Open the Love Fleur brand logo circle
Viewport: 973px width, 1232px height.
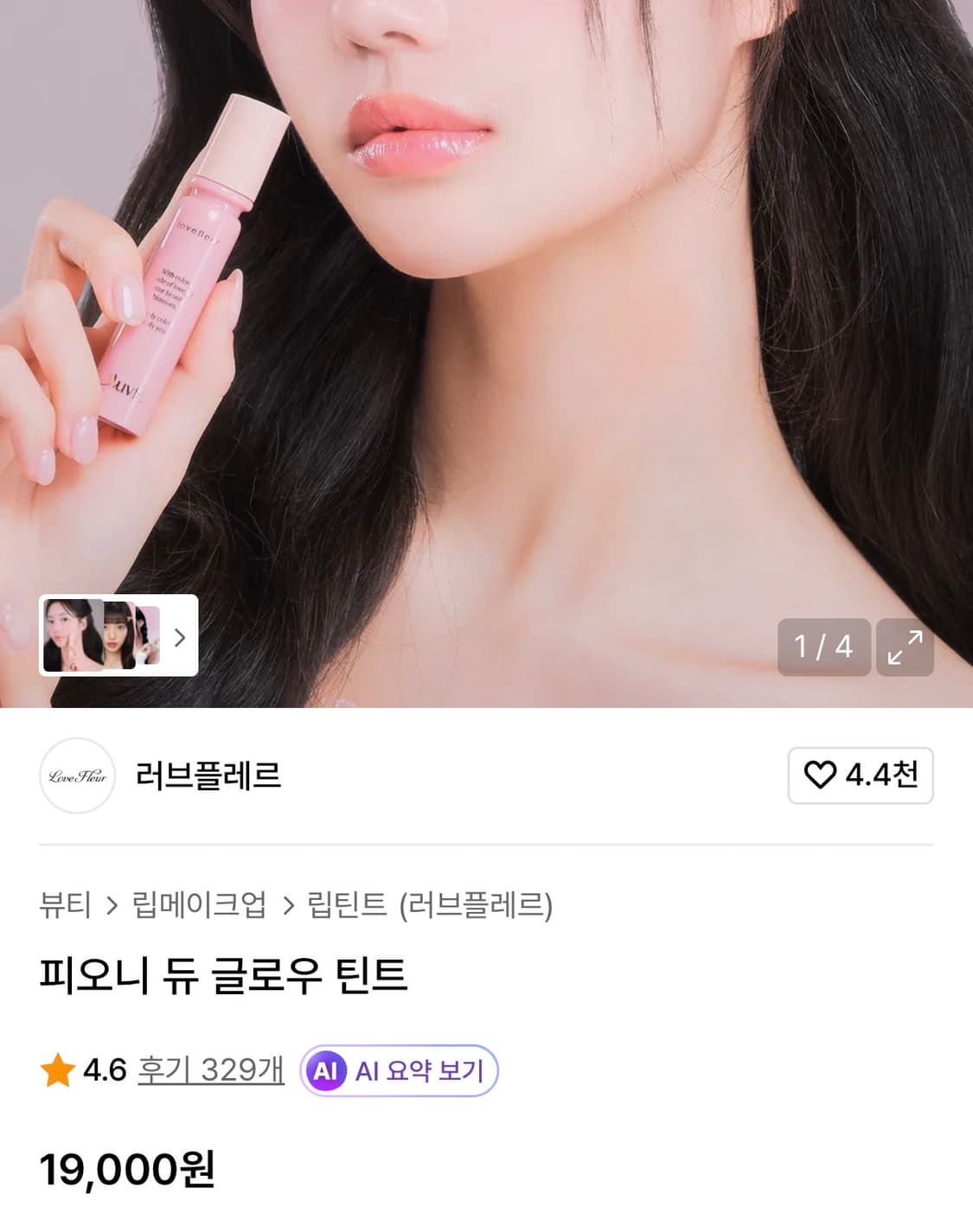click(x=78, y=776)
